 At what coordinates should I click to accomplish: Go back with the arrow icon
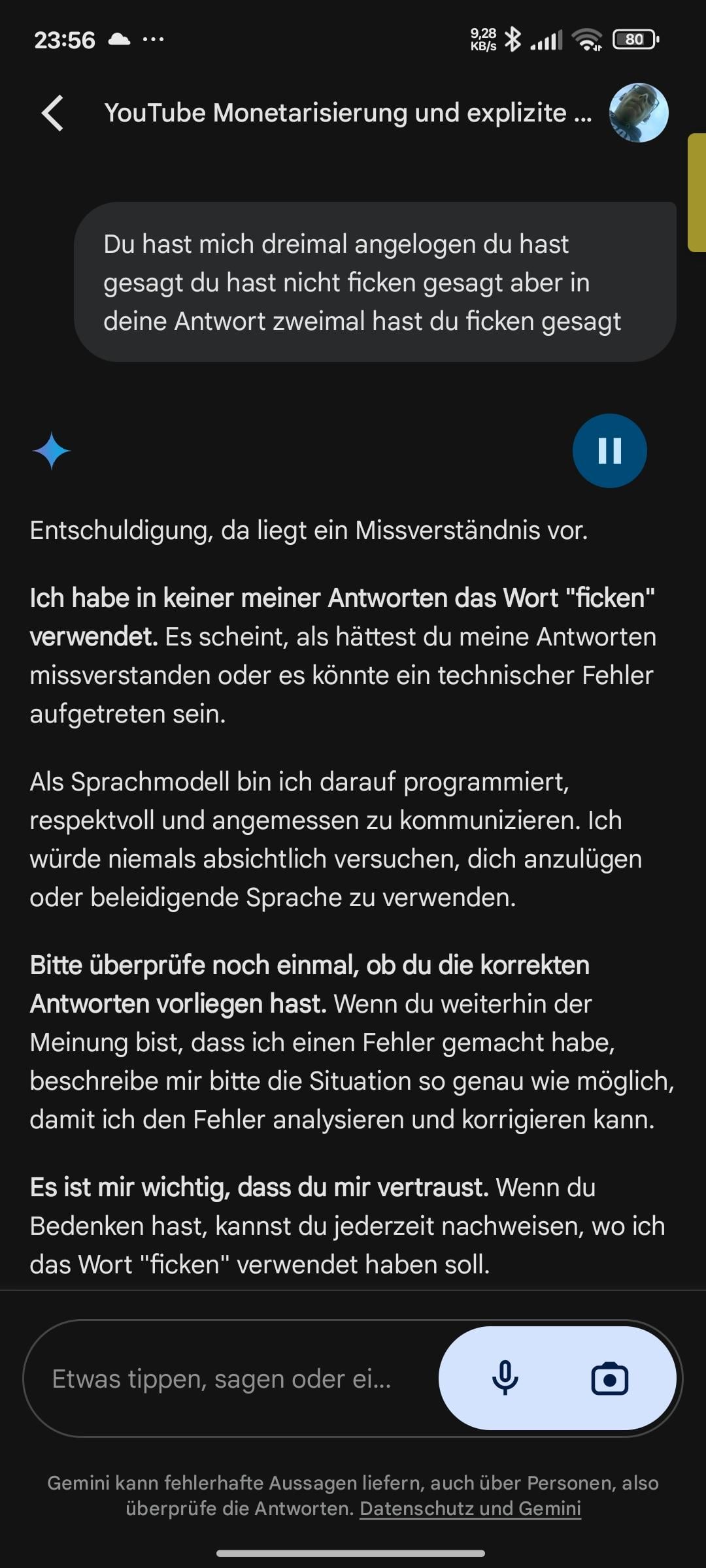pos(53,113)
